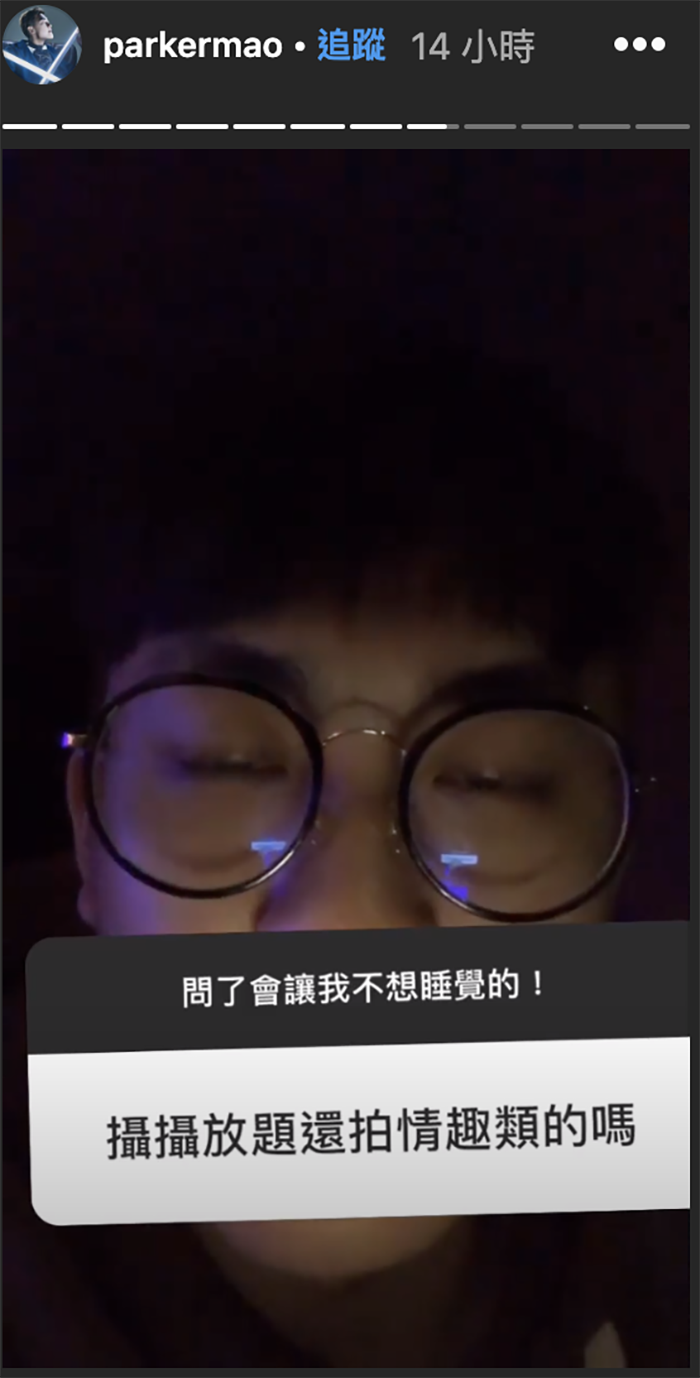View the parkermao username profile
Screen dimensions: 700x1378
[x=192, y=47]
